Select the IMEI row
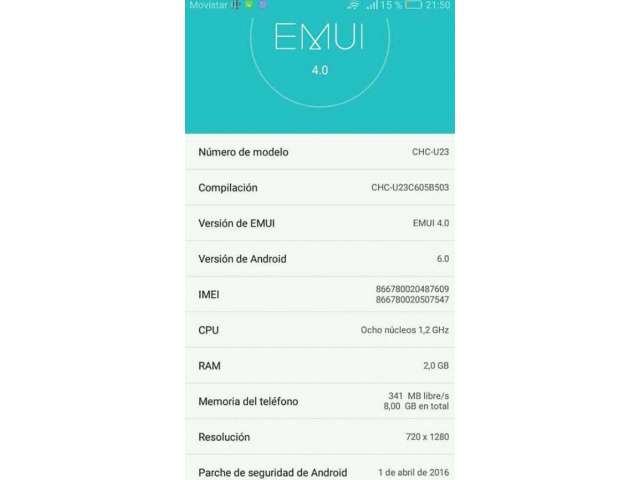The height and width of the screenshot is (480, 640). coord(320,294)
